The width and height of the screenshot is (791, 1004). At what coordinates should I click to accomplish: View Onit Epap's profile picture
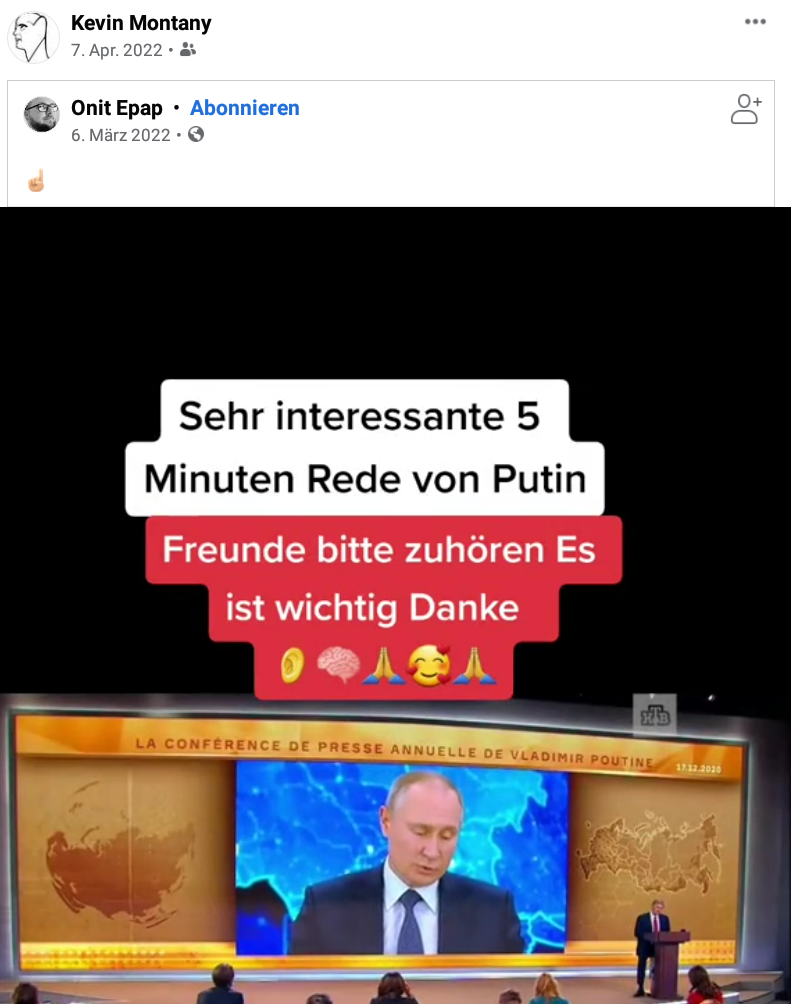(42, 115)
